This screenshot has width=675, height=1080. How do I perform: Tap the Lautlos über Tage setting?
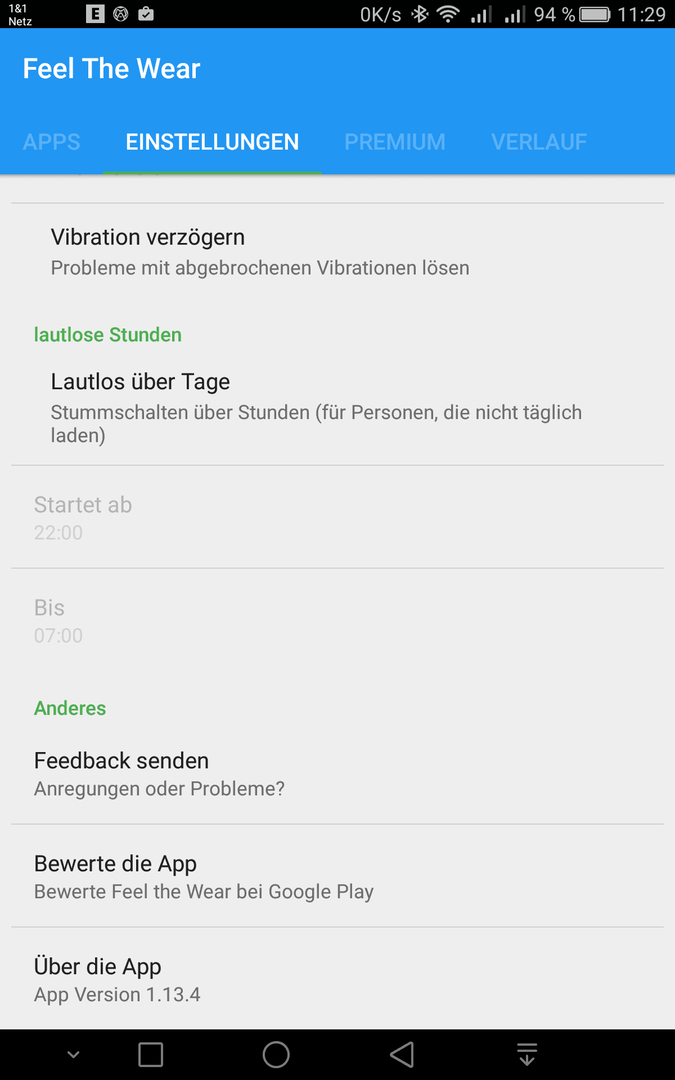pos(338,407)
